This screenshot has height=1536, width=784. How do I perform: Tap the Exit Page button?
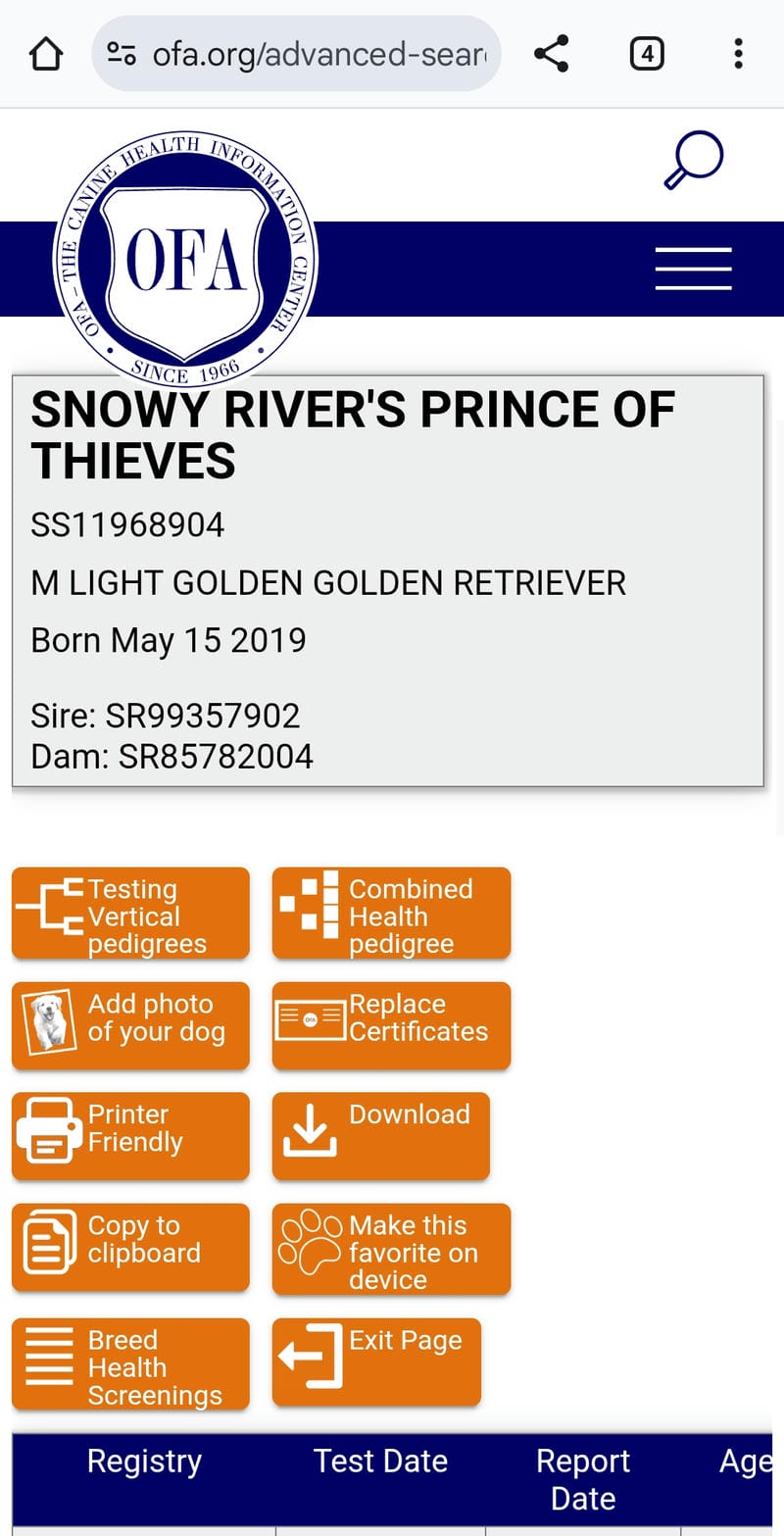pos(376,1362)
